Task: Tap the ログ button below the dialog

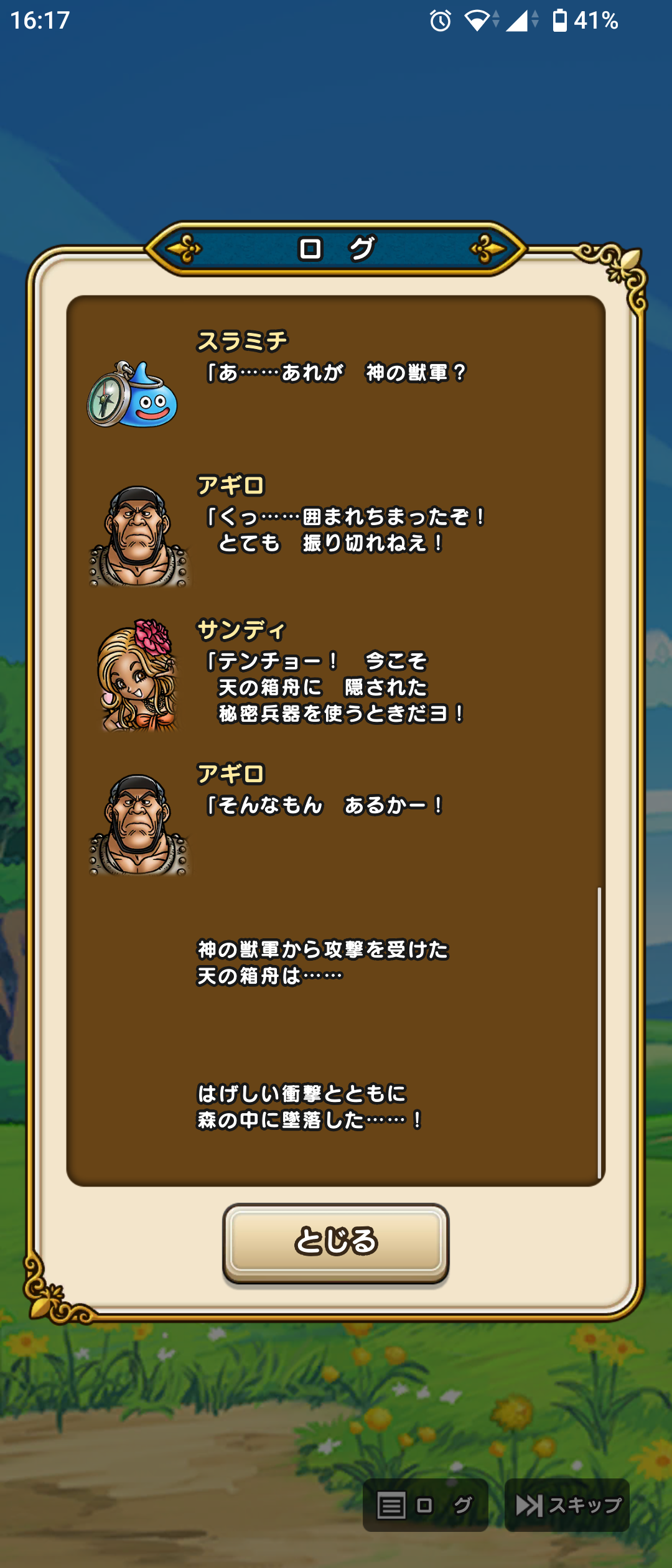Action: (x=425, y=1505)
